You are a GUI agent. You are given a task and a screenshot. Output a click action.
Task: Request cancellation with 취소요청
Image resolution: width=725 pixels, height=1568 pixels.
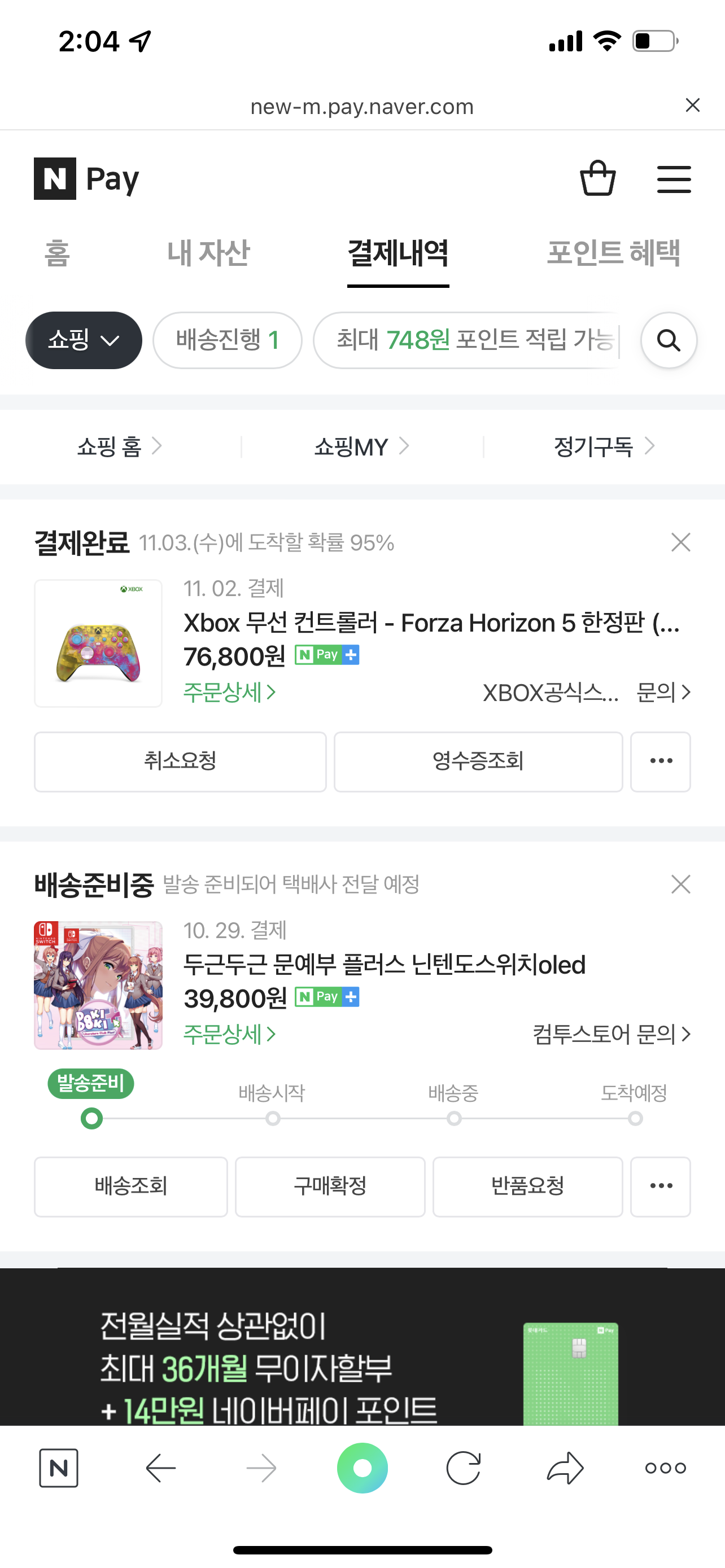pyautogui.click(x=180, y=761)
